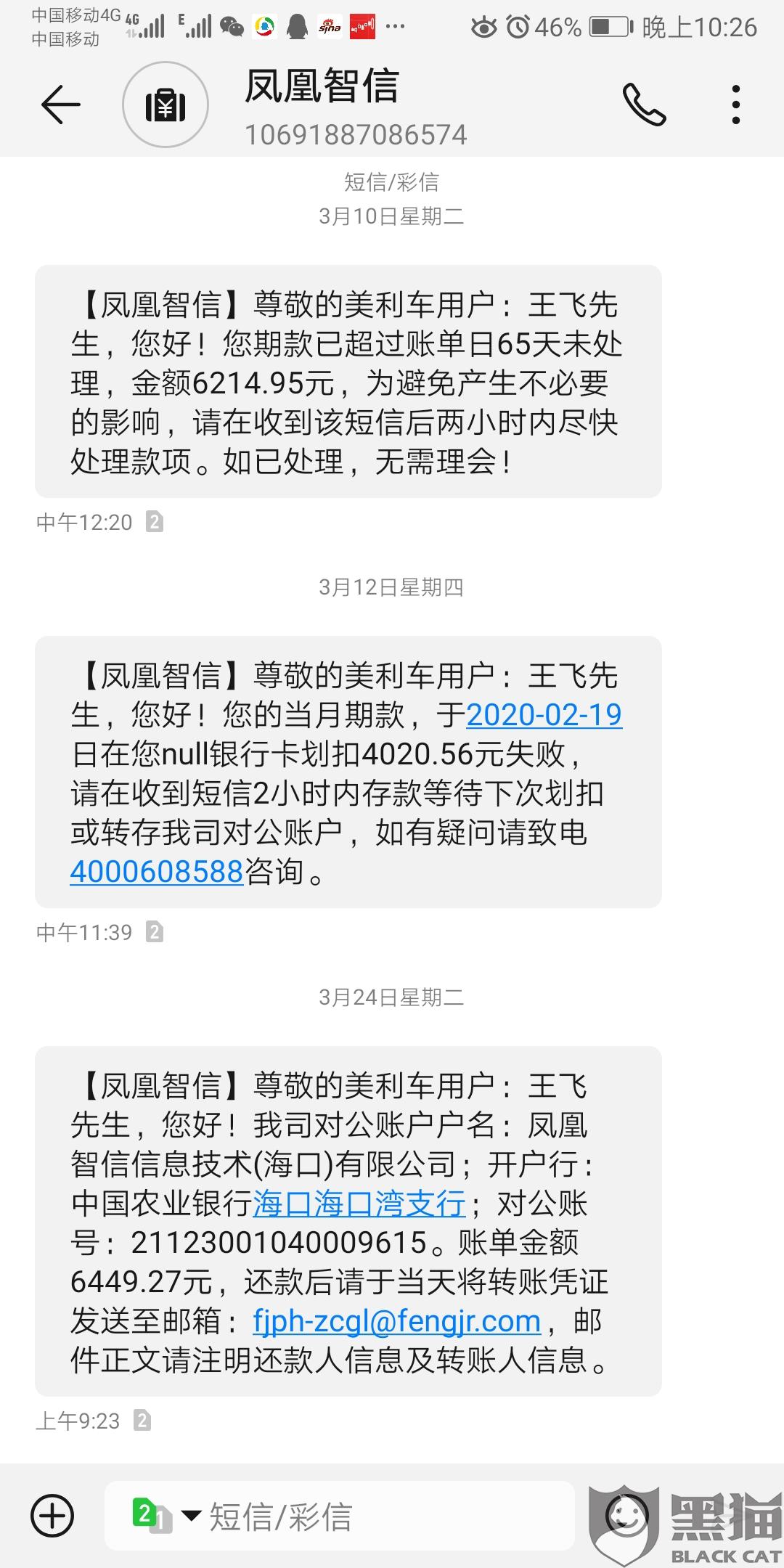The width and height of the screenshot is (784, 1568).
Task: Open the plus attachment button
Action: pos(52,1516)
